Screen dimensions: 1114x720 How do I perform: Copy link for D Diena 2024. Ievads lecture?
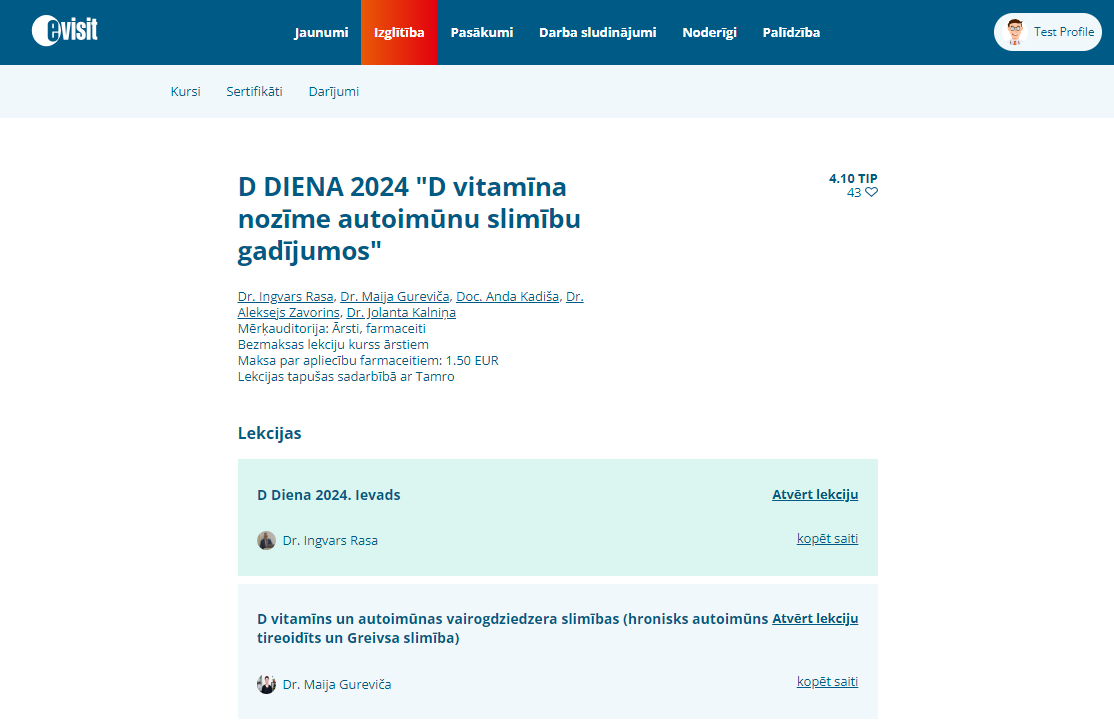tap(827, 538)
